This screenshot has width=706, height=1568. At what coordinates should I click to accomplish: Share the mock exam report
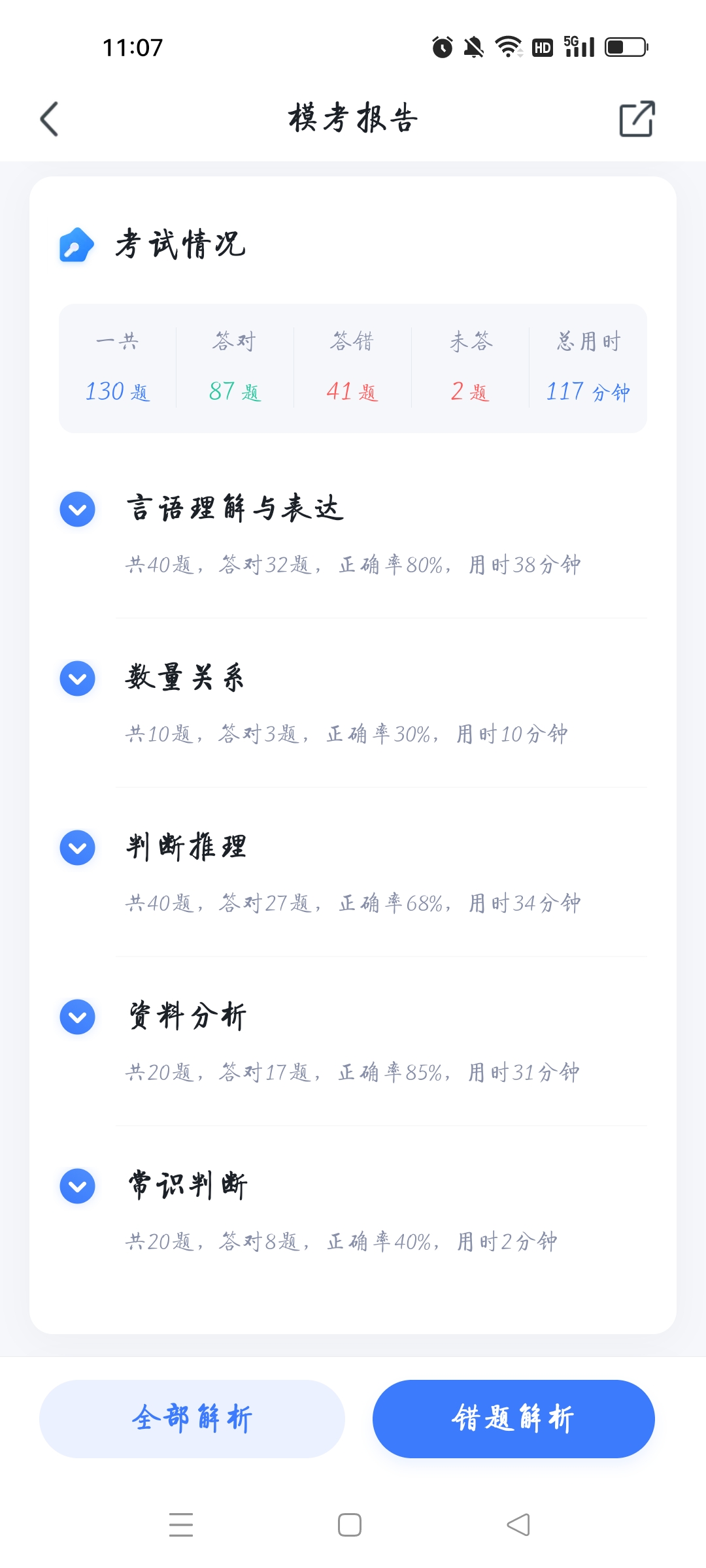pyautogui.click(x=637, y=119)
